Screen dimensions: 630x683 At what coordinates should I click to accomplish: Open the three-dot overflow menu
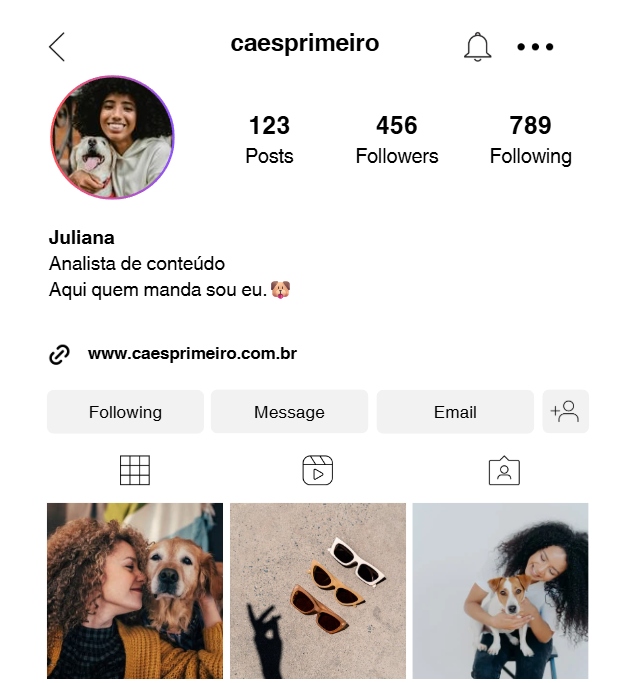click(x=535, y=47)
